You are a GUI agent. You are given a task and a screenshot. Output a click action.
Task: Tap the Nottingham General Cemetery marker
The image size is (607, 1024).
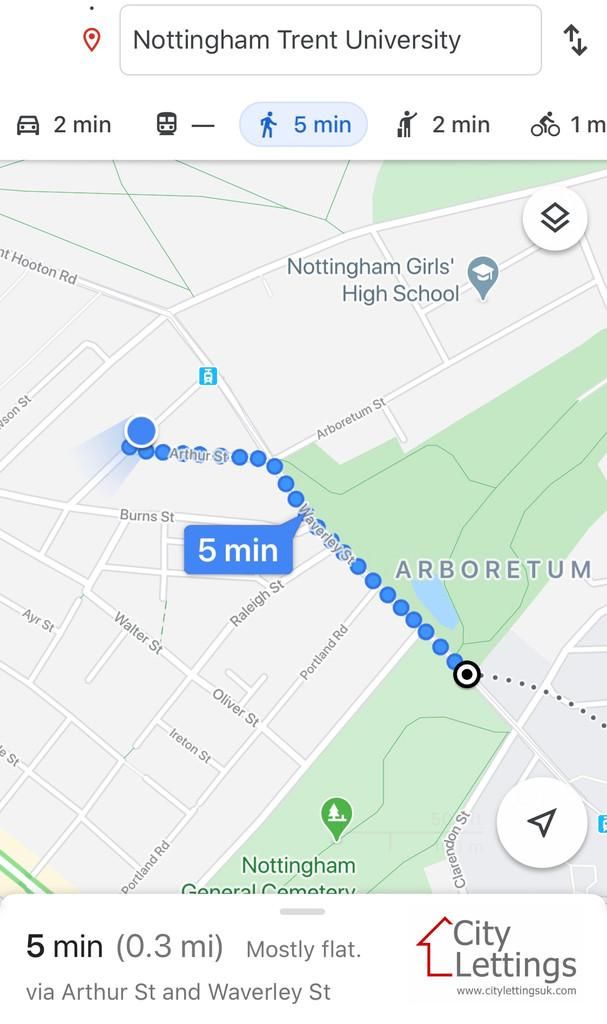pyautogui.click(x=337, y=819)
